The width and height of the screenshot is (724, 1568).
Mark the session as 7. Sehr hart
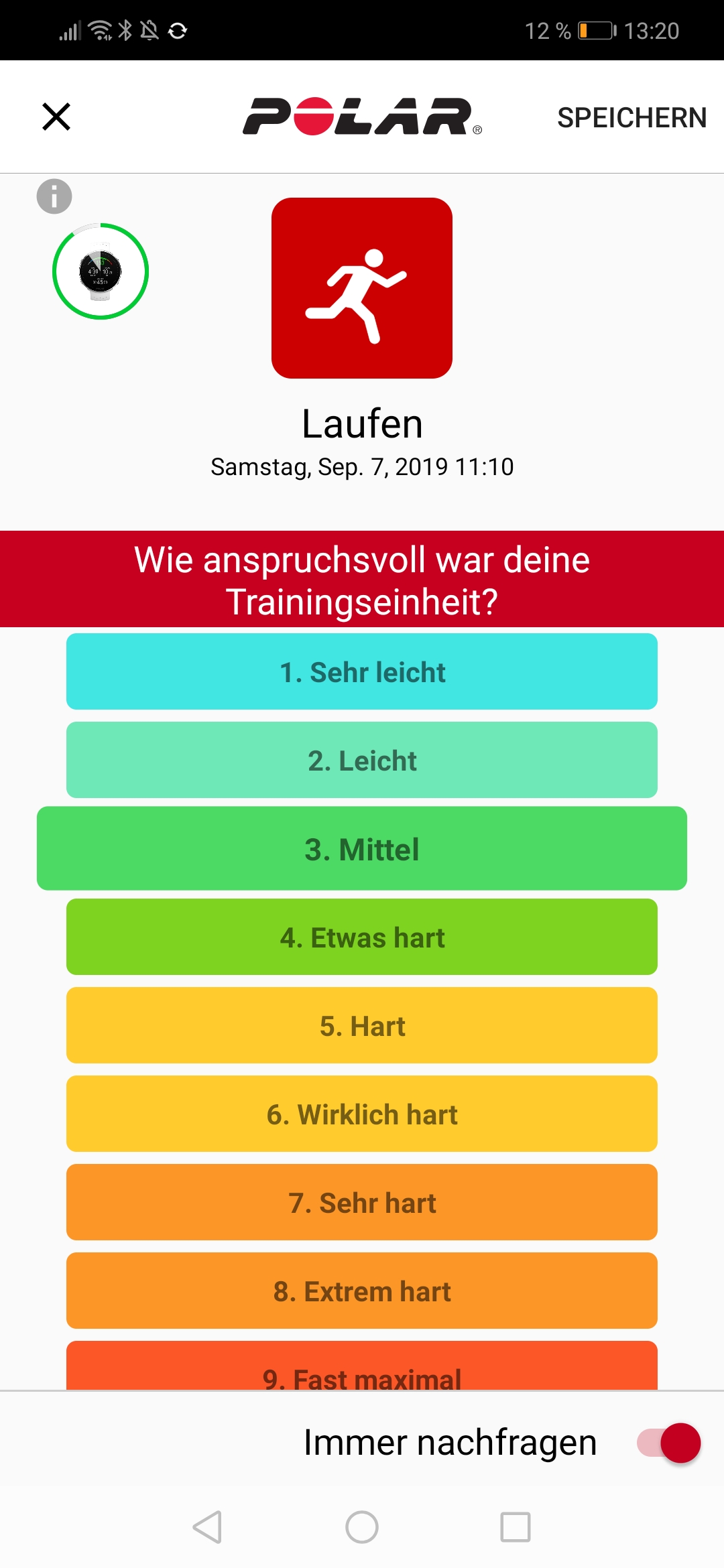pos(362,1202)
